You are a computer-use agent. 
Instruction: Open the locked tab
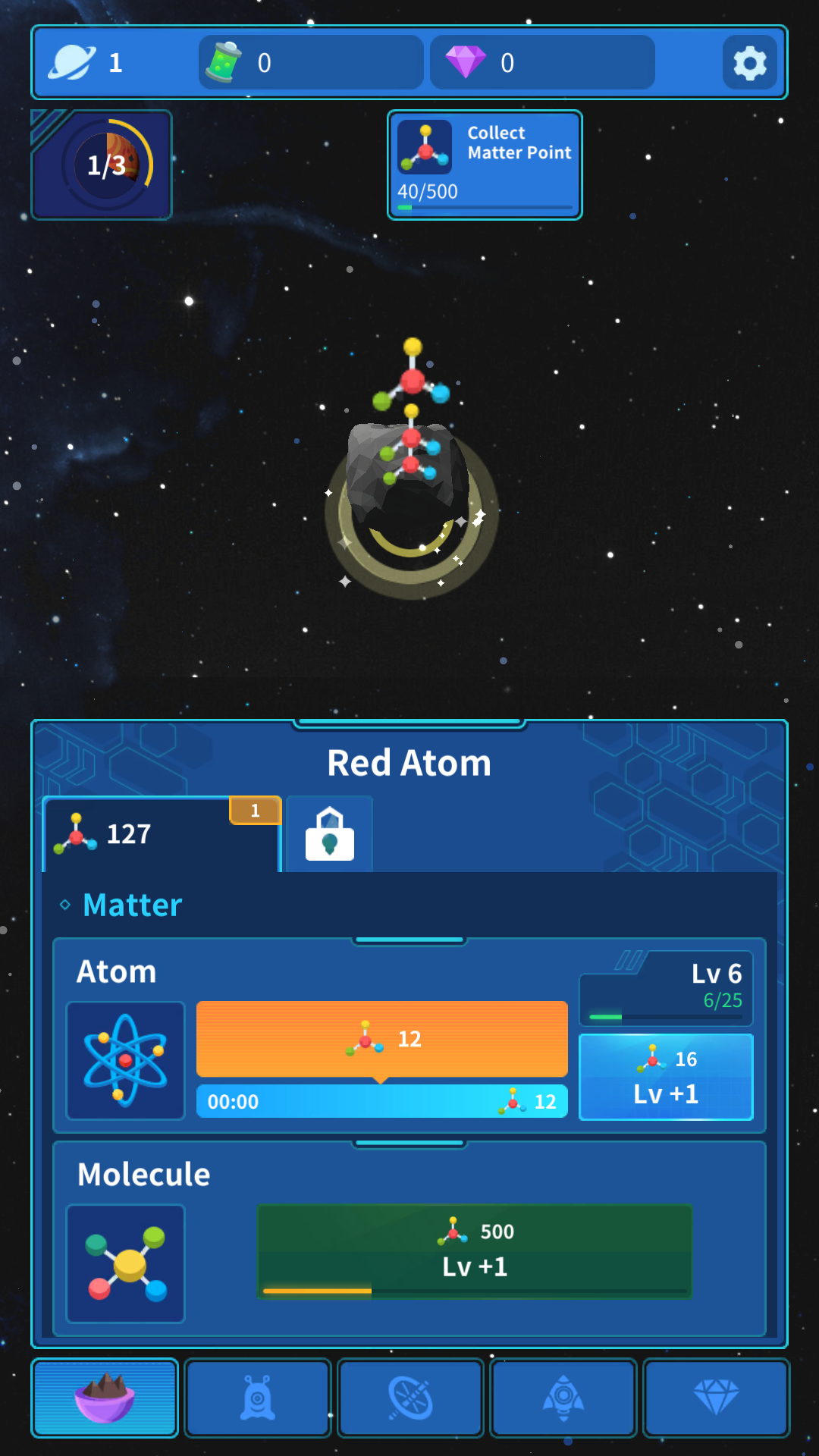point(329,834)
